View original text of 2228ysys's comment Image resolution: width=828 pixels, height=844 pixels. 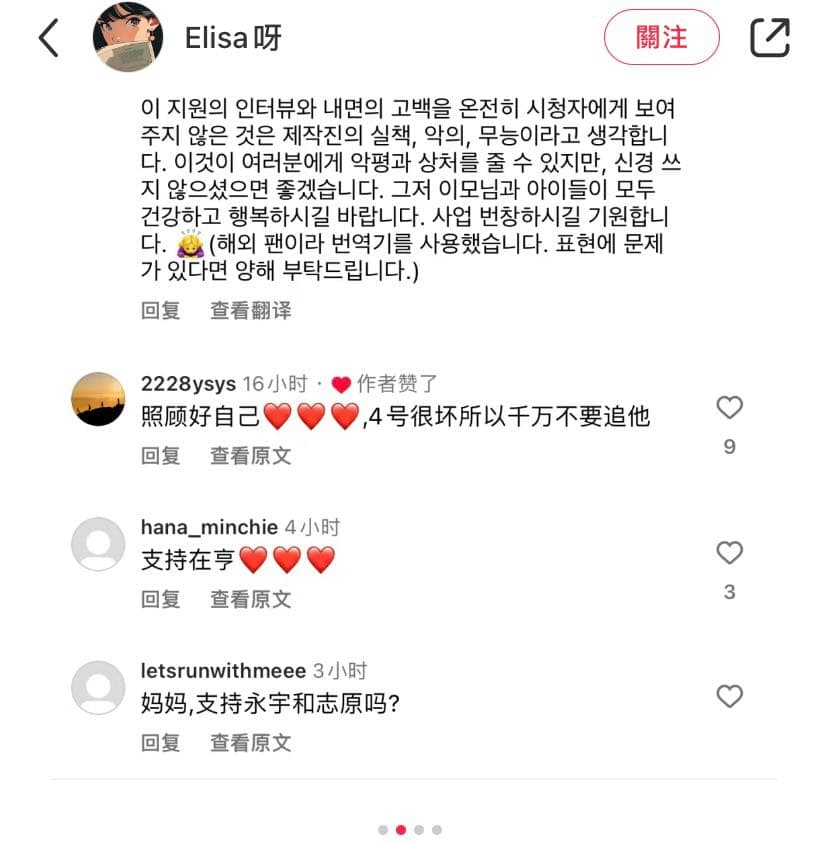coord(250,456)
